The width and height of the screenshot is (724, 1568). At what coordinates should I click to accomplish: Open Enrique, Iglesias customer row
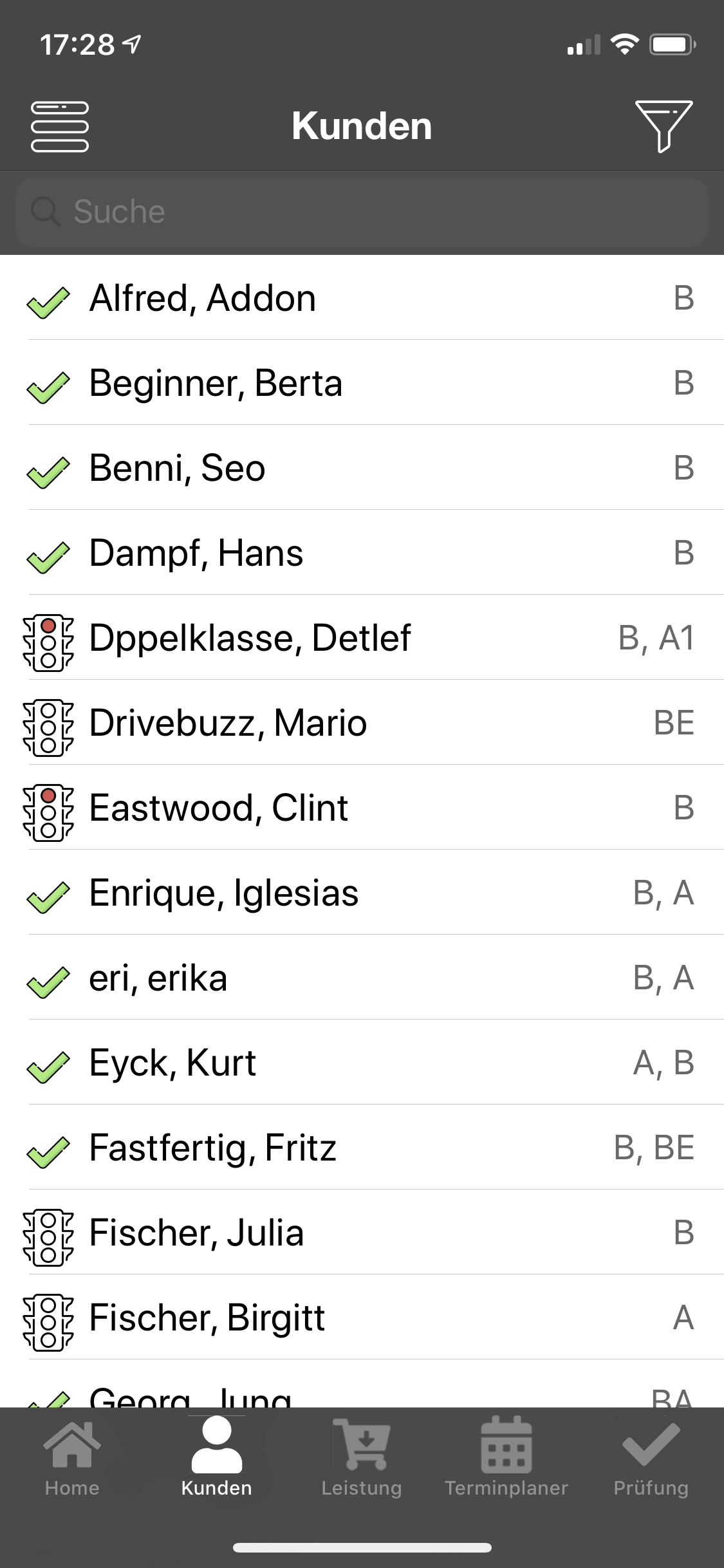point(362,893)
